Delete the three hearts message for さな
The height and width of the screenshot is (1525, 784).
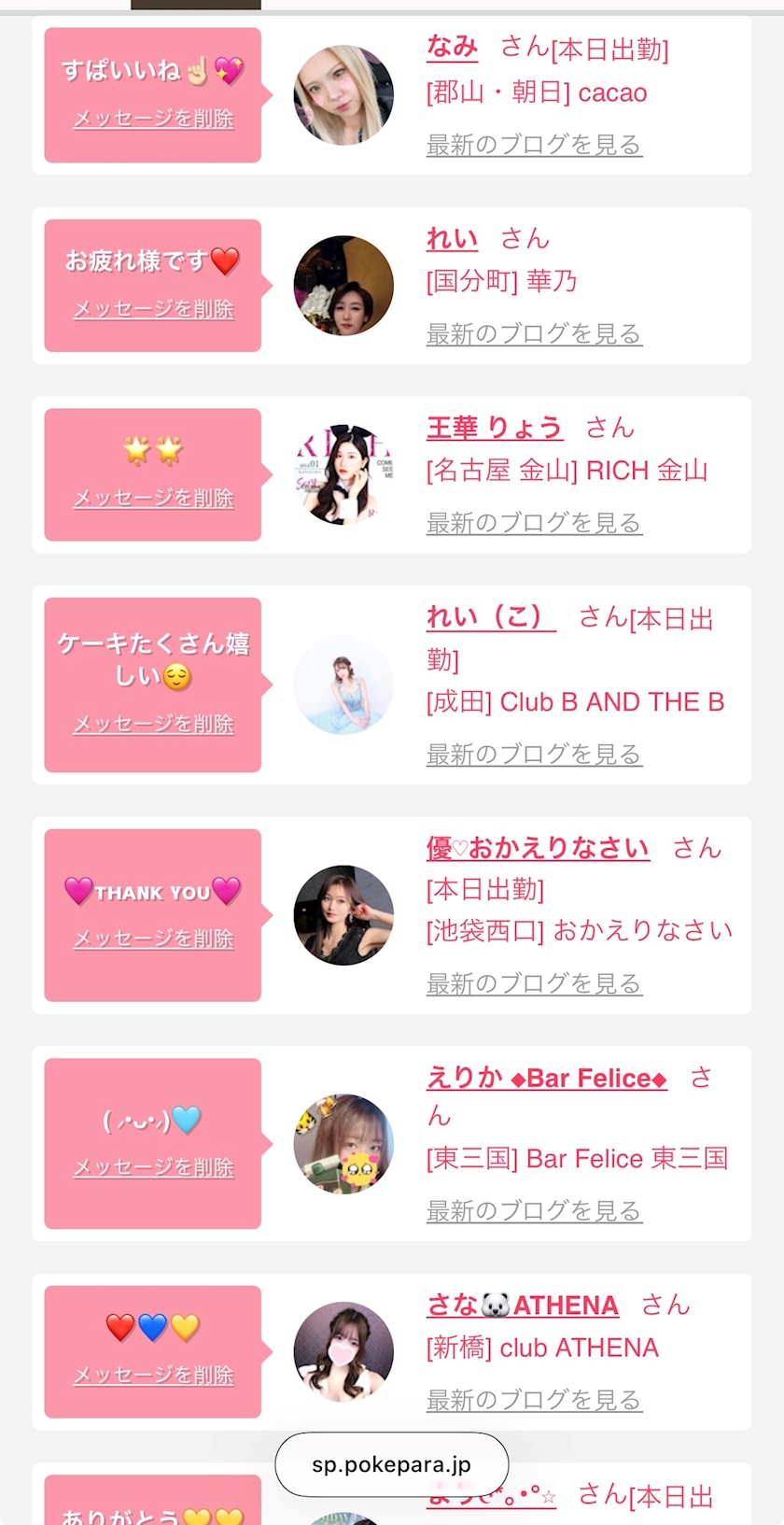[153, 1376]
